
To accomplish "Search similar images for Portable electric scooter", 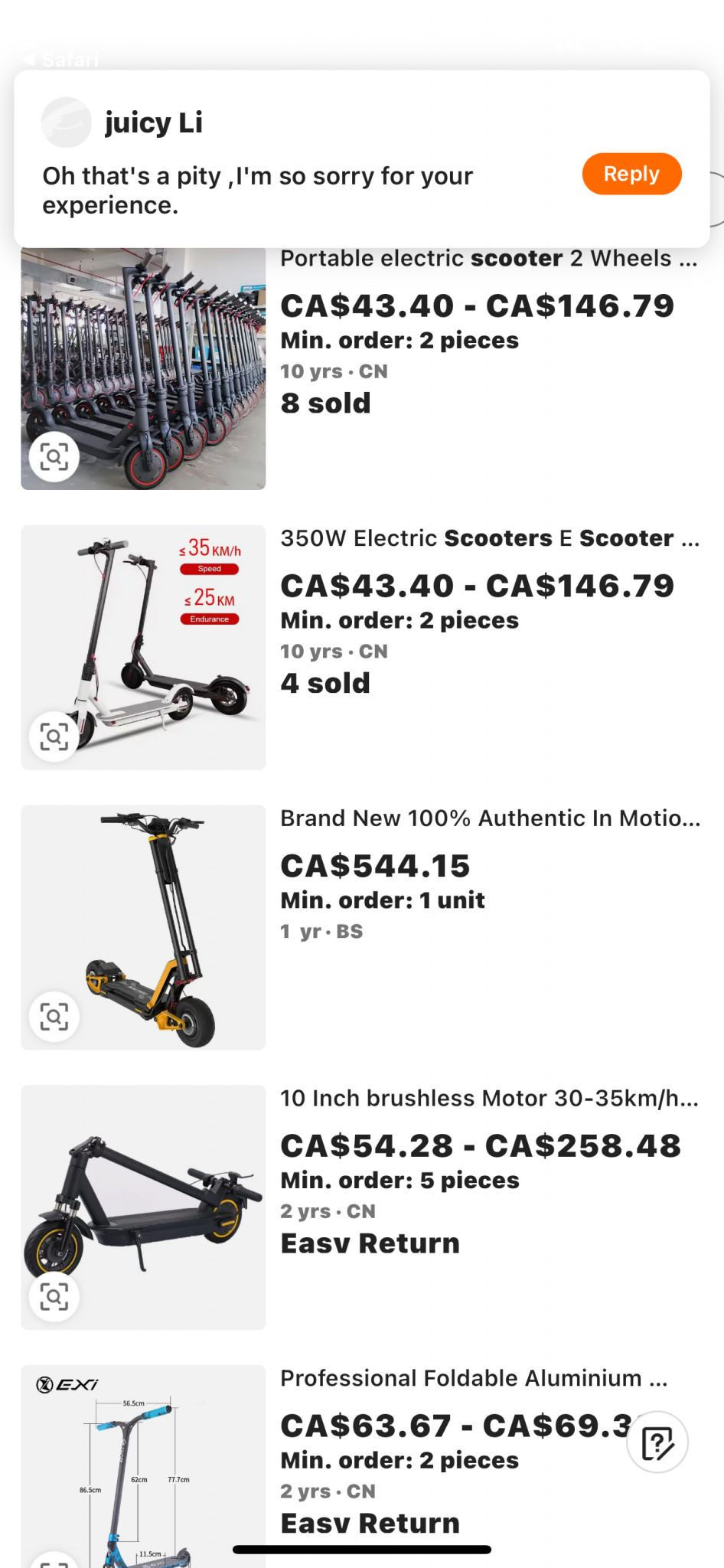I will [x=54, y=457].
